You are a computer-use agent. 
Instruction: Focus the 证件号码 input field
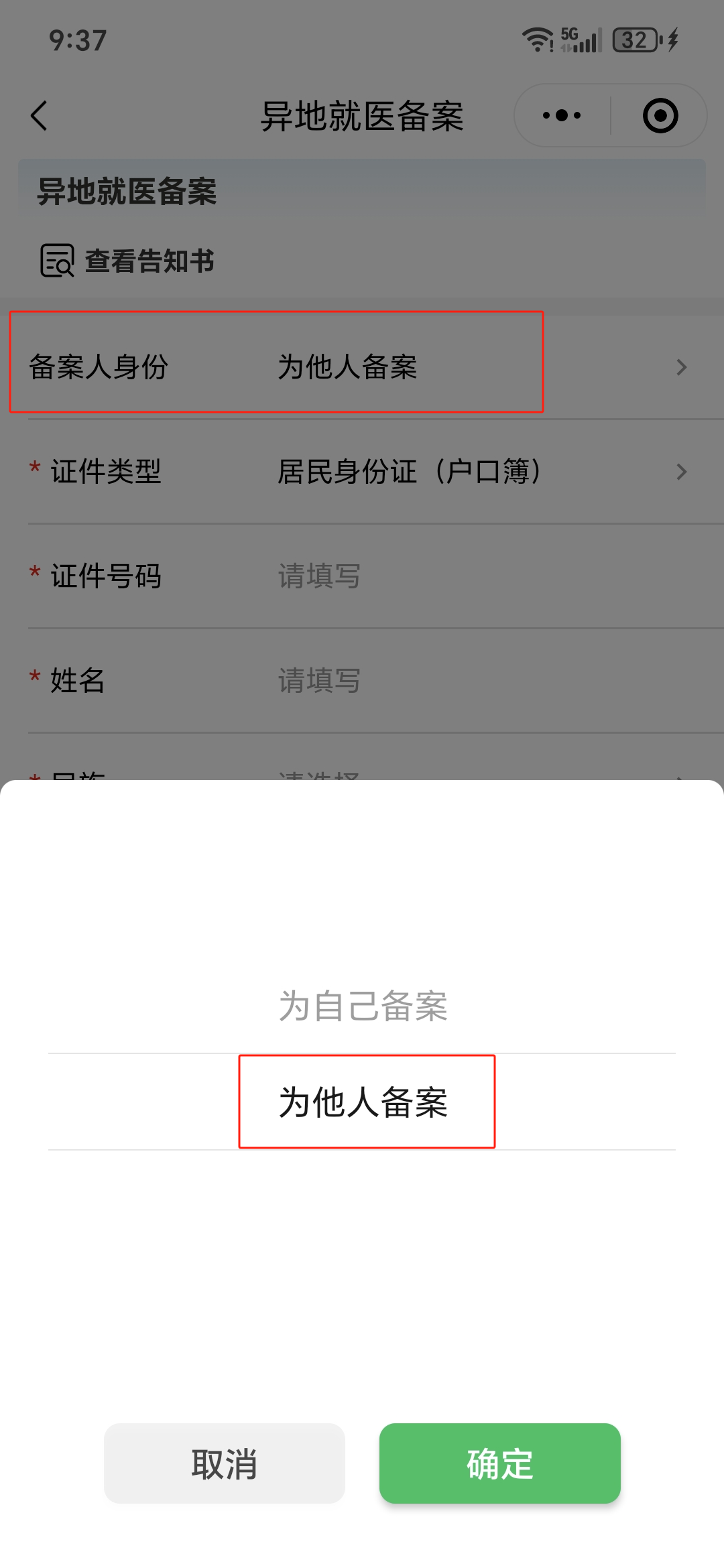pyautogui.click(x=362, y=576)
